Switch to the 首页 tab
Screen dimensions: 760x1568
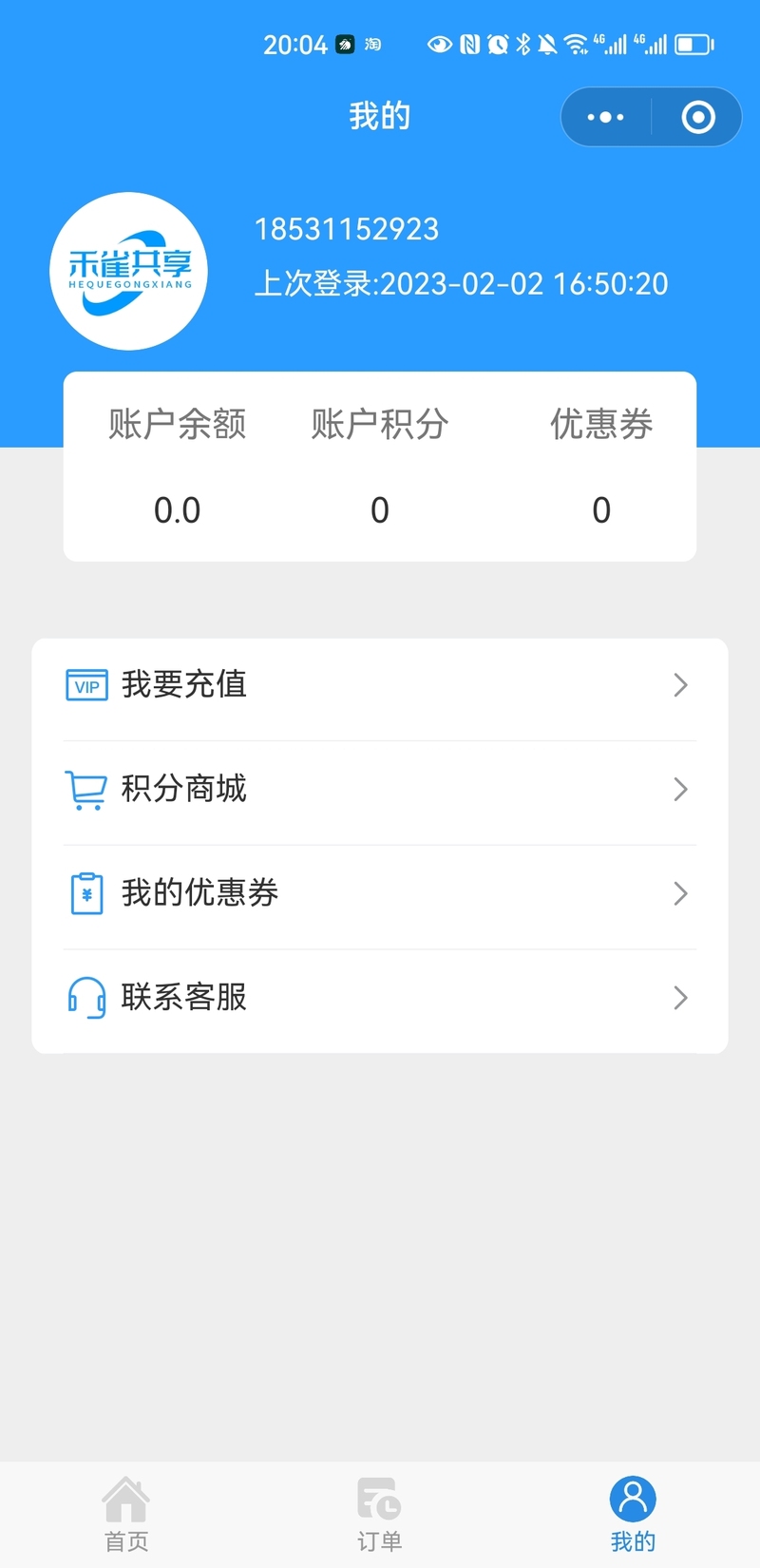(126, 1515)
